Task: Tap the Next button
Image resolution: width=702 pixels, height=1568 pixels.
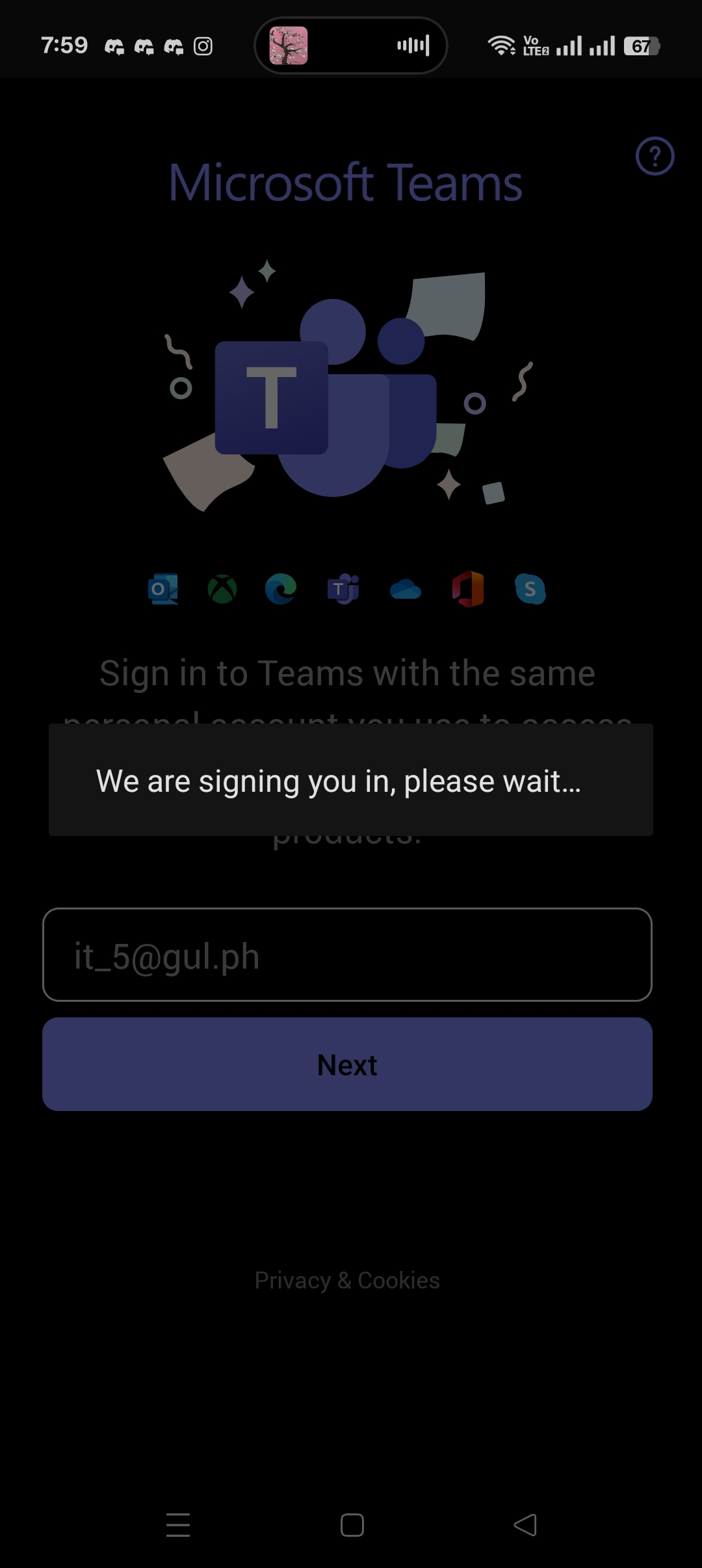Action: coord(347,1064)
